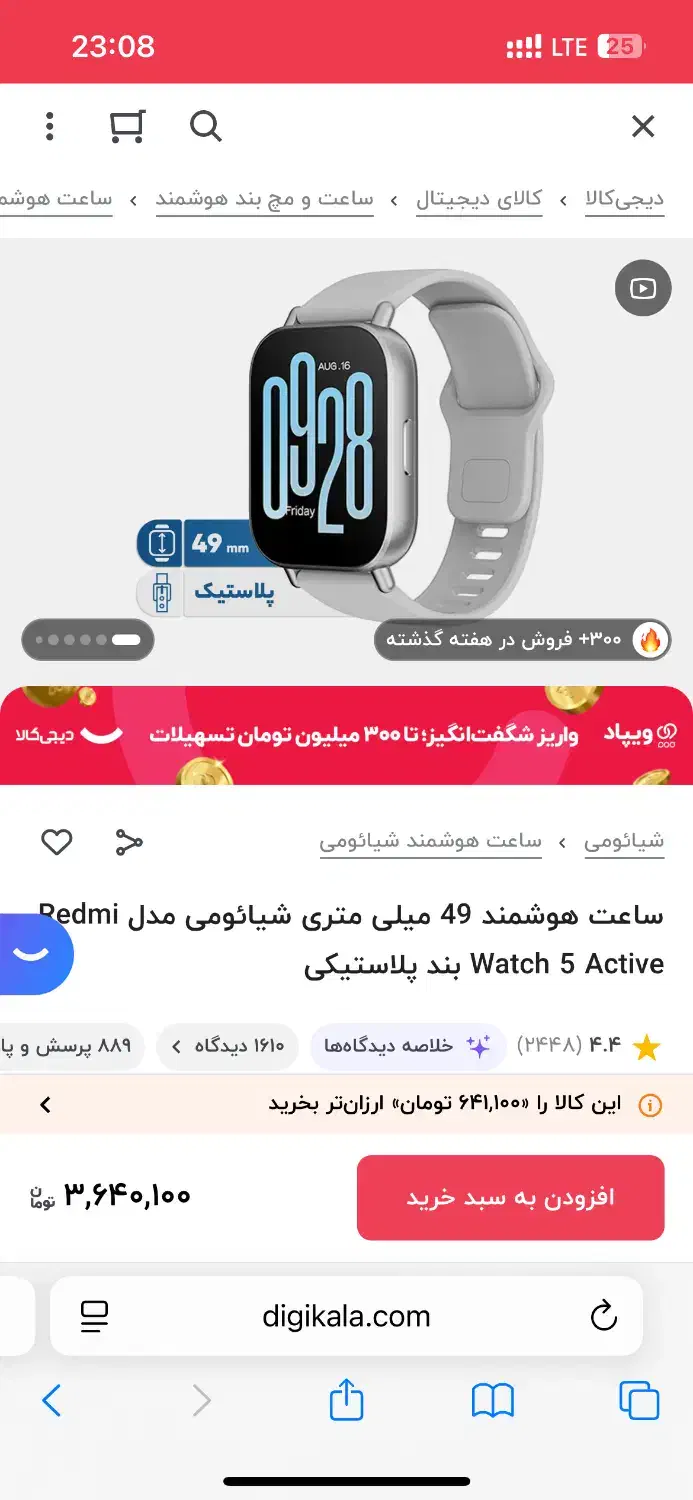Viewport: 693px width, 1500px height.
Task: Expand the ارزان‌تر بخرید cheaper-price notice
Action: point(346,1104)
